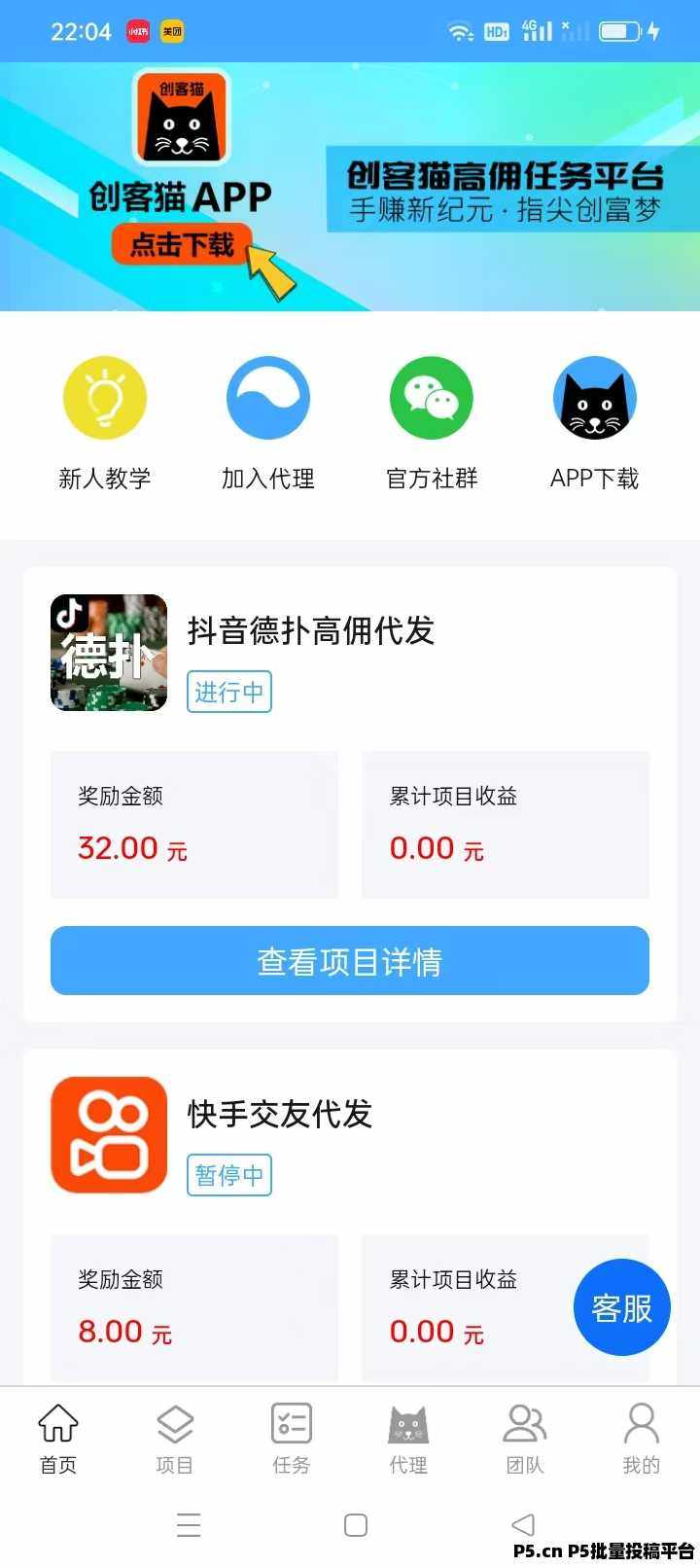Switch to the 项目 tab
Image resolution: width=700 pixels, height=1568 pixels.
[175, 1440]
